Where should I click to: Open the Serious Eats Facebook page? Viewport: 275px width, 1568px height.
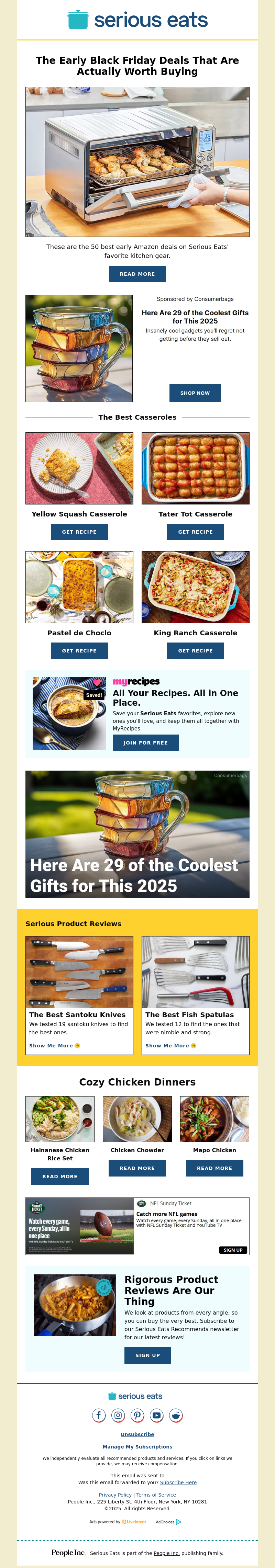pos(99,1415)
